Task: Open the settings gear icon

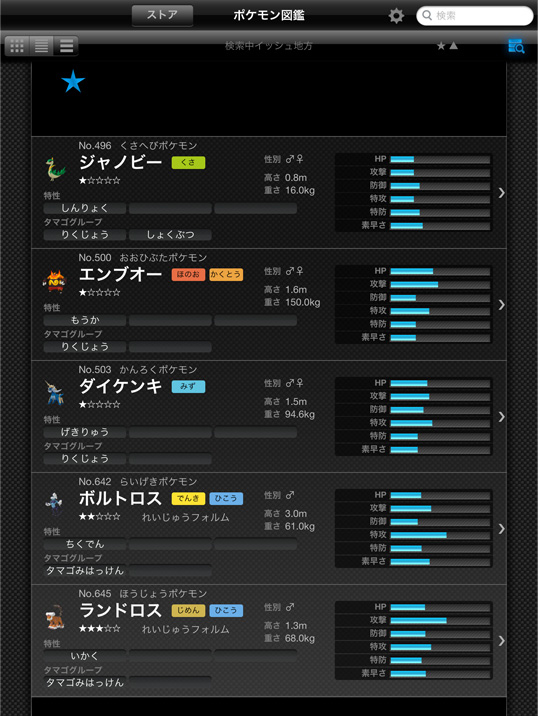Action: point(396,16)
